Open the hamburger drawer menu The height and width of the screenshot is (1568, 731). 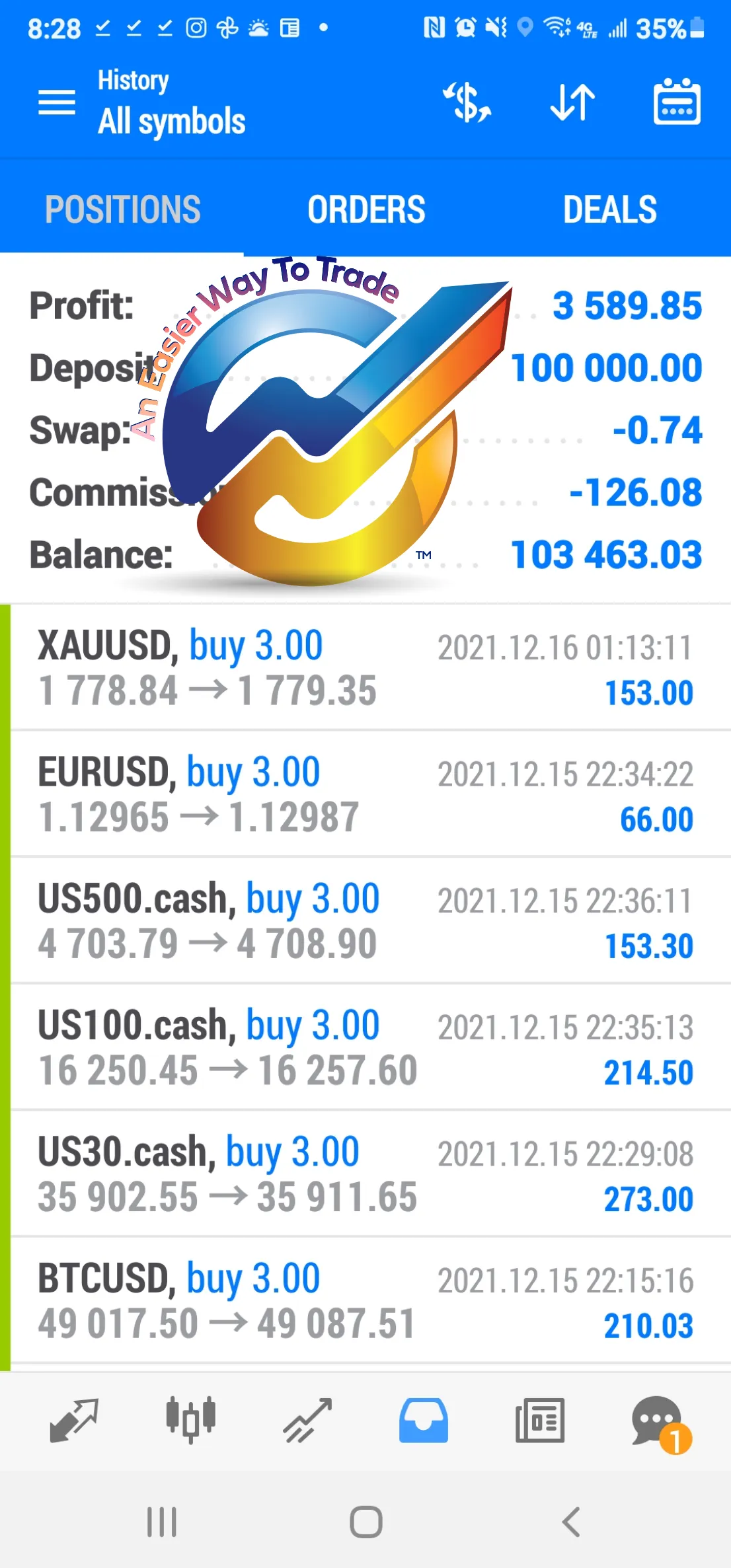[57, 102]
